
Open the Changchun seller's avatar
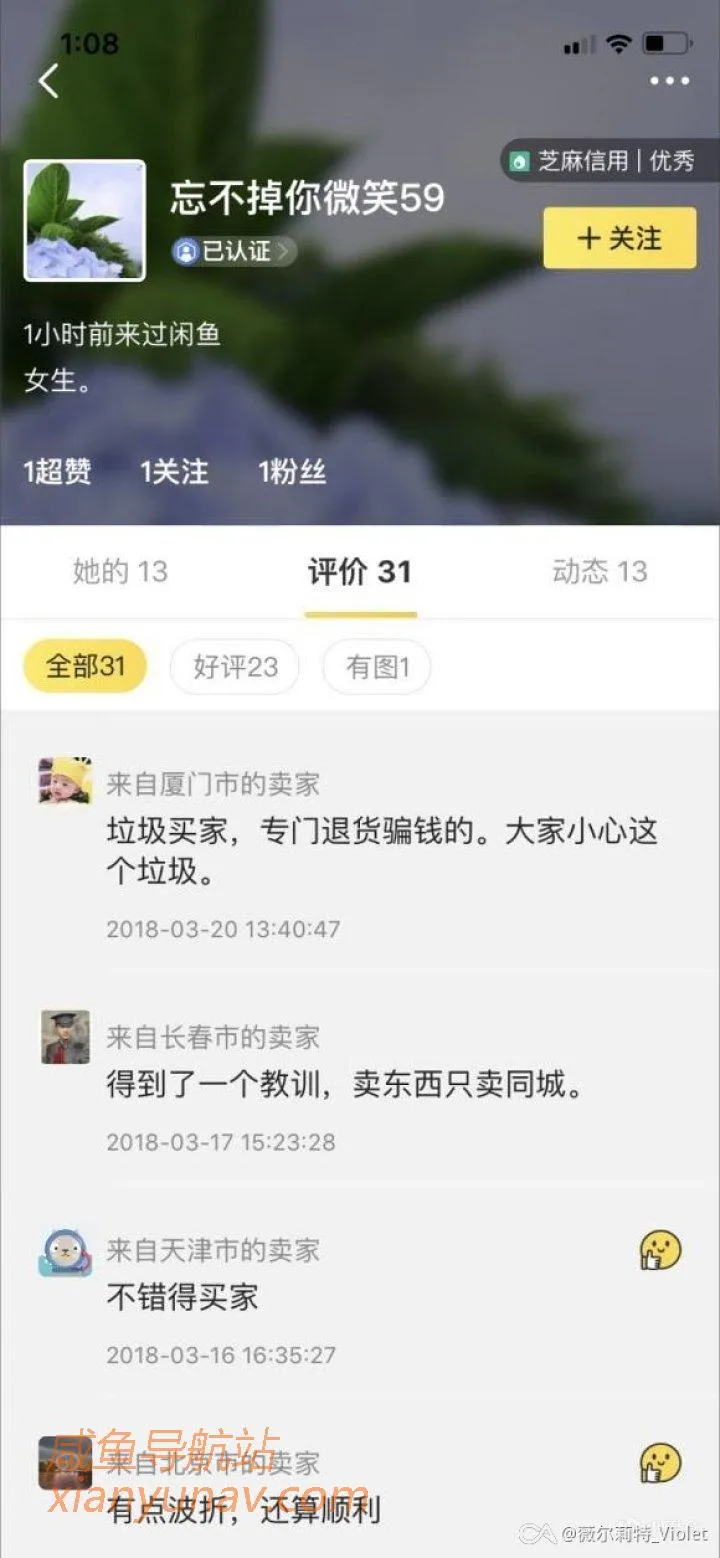[x=65, y=1036]
